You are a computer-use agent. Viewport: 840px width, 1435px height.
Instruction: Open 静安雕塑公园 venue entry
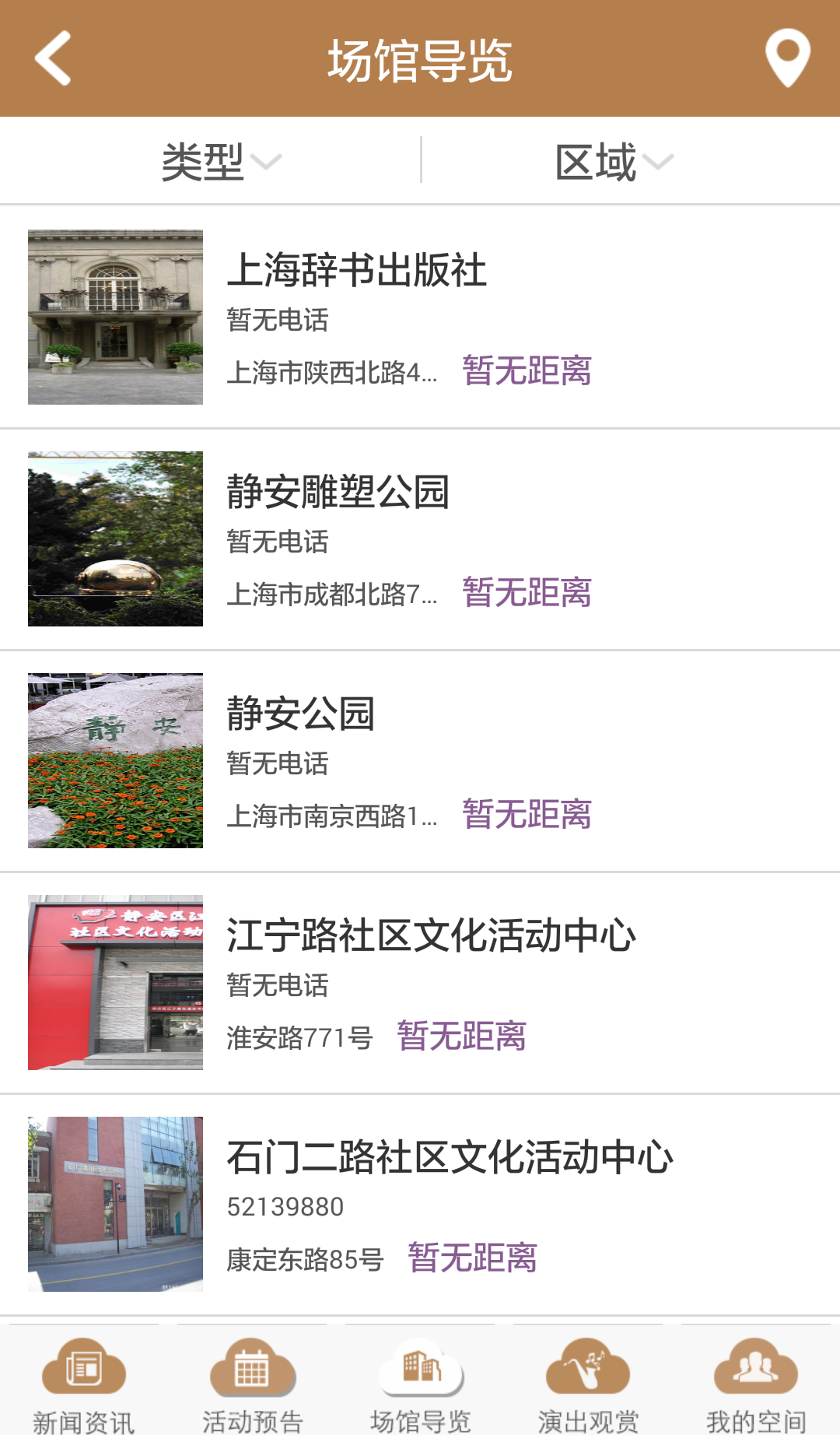pos(420,539)
